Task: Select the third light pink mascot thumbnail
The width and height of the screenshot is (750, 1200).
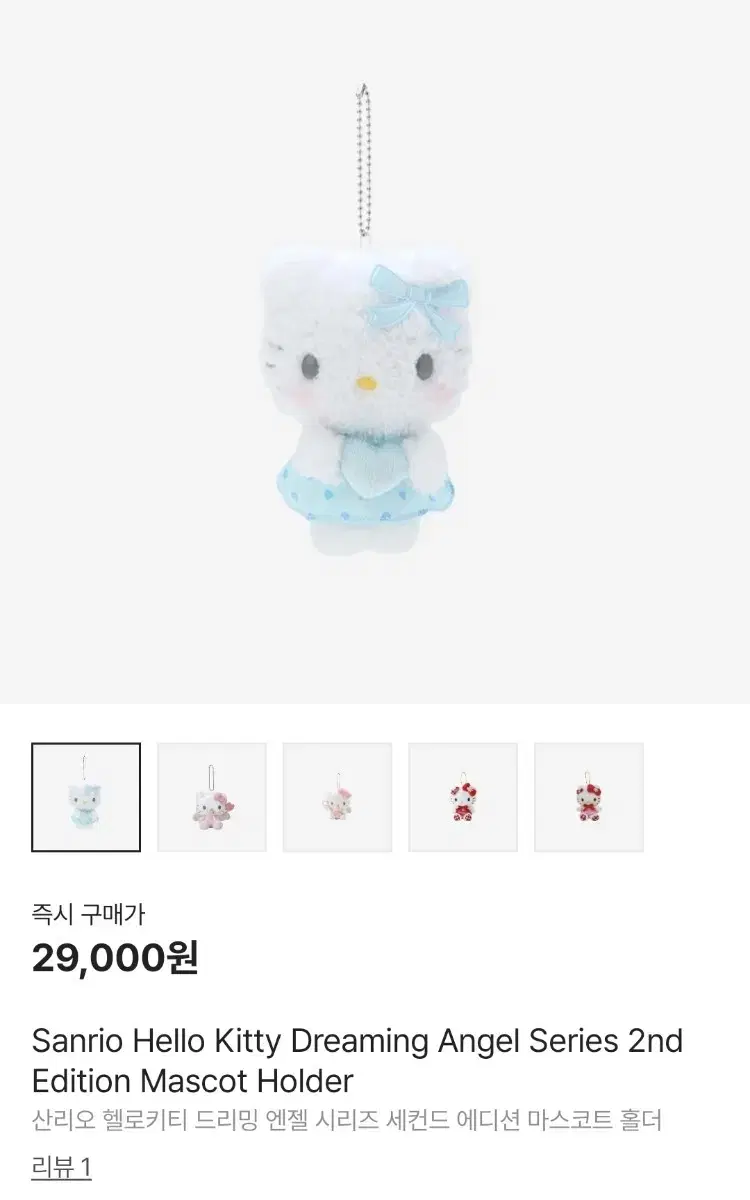Action: click(x=338, y=795)
